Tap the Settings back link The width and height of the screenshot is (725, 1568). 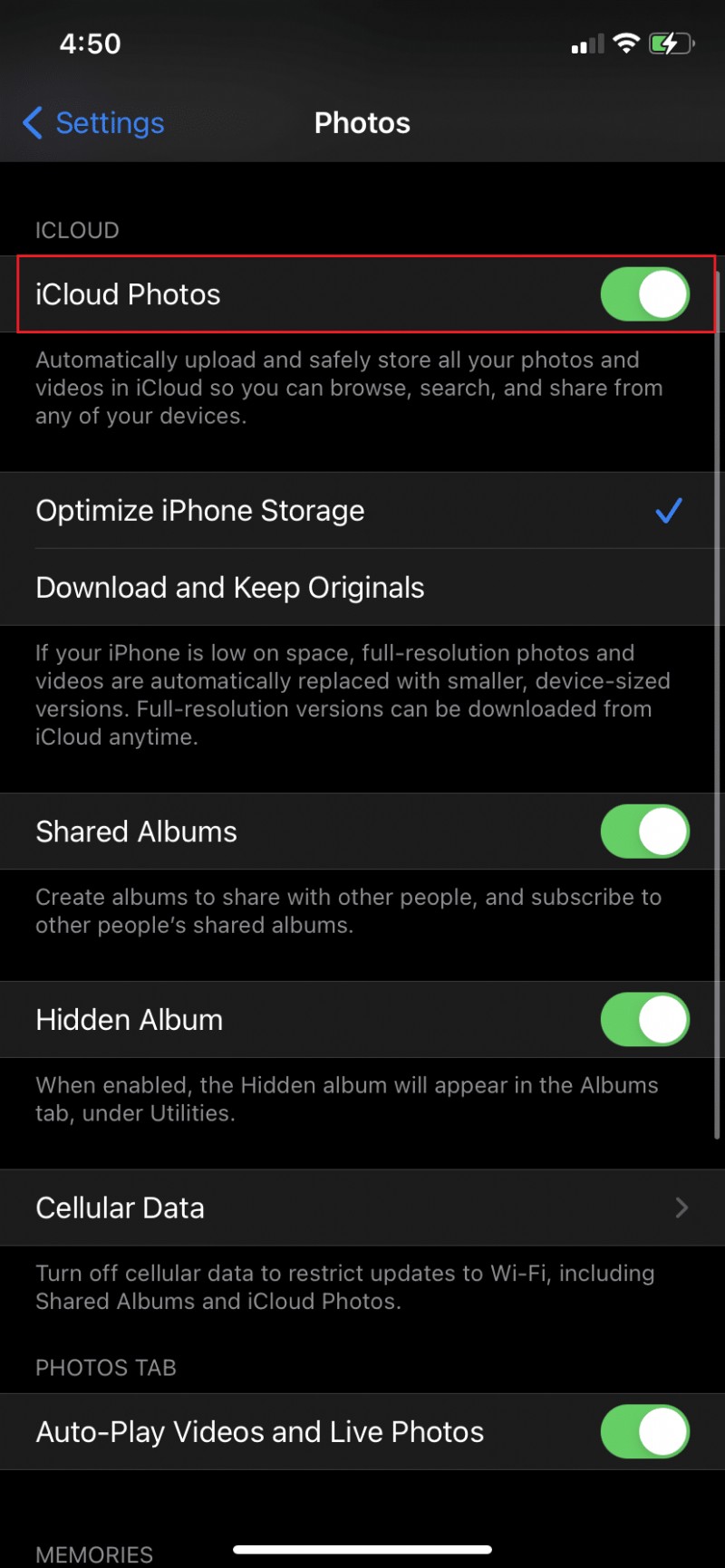point(109,122)
